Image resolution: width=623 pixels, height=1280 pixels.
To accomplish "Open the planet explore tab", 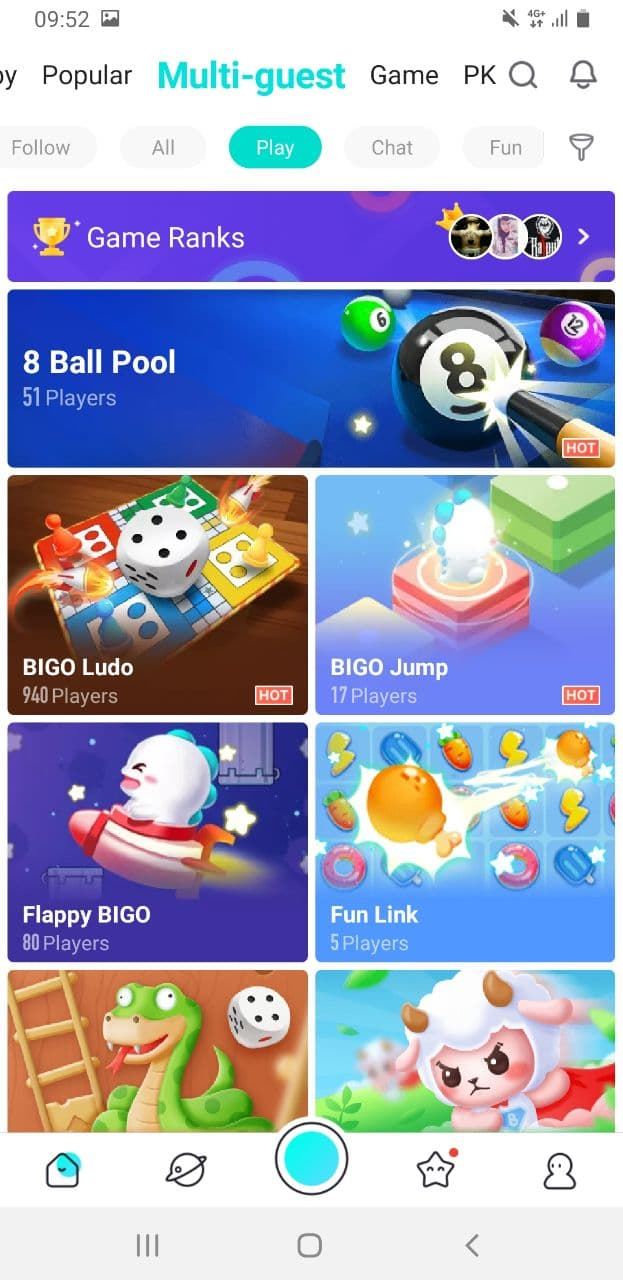I will pyautogui.click(x=186, y=1169).
